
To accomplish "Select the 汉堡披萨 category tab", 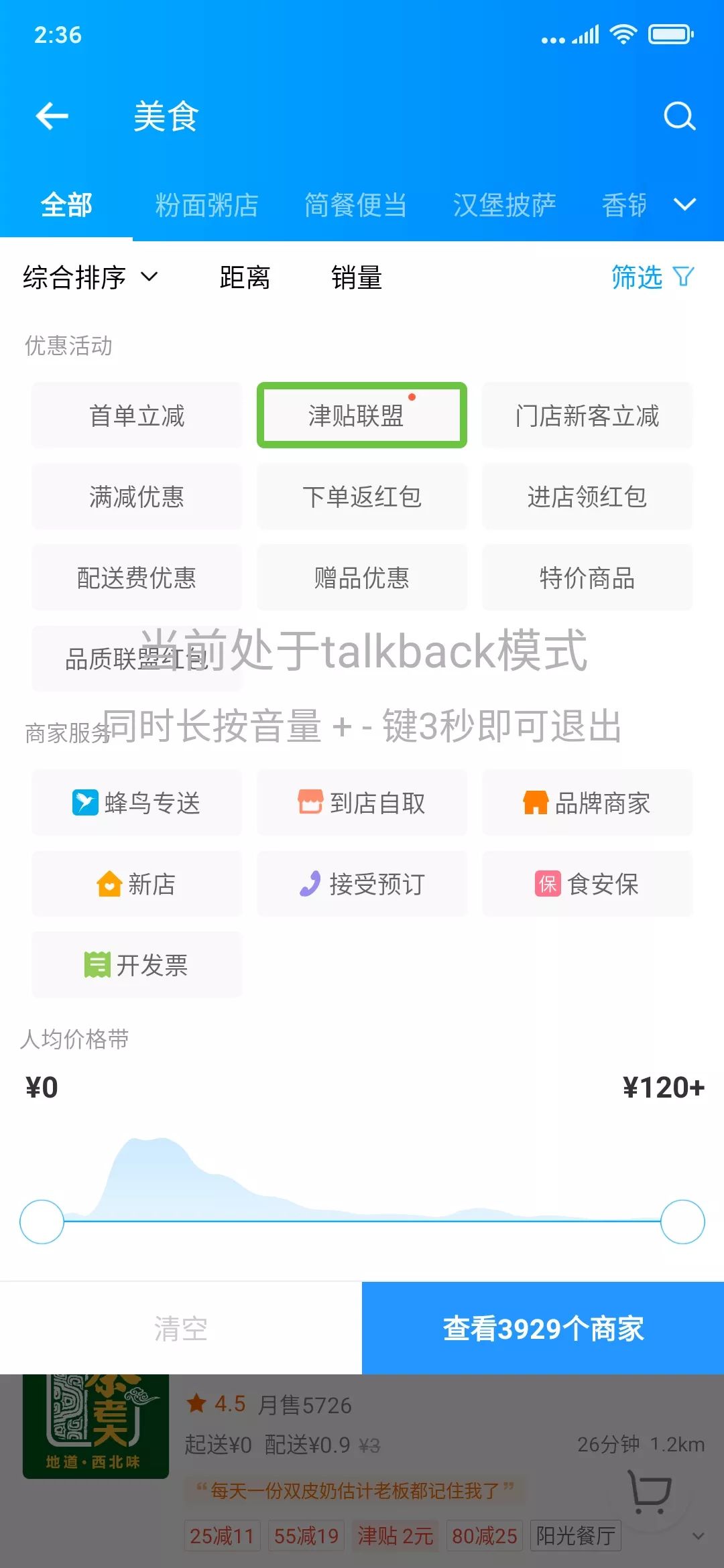I will pyautogui.click(x=504, y=205).
